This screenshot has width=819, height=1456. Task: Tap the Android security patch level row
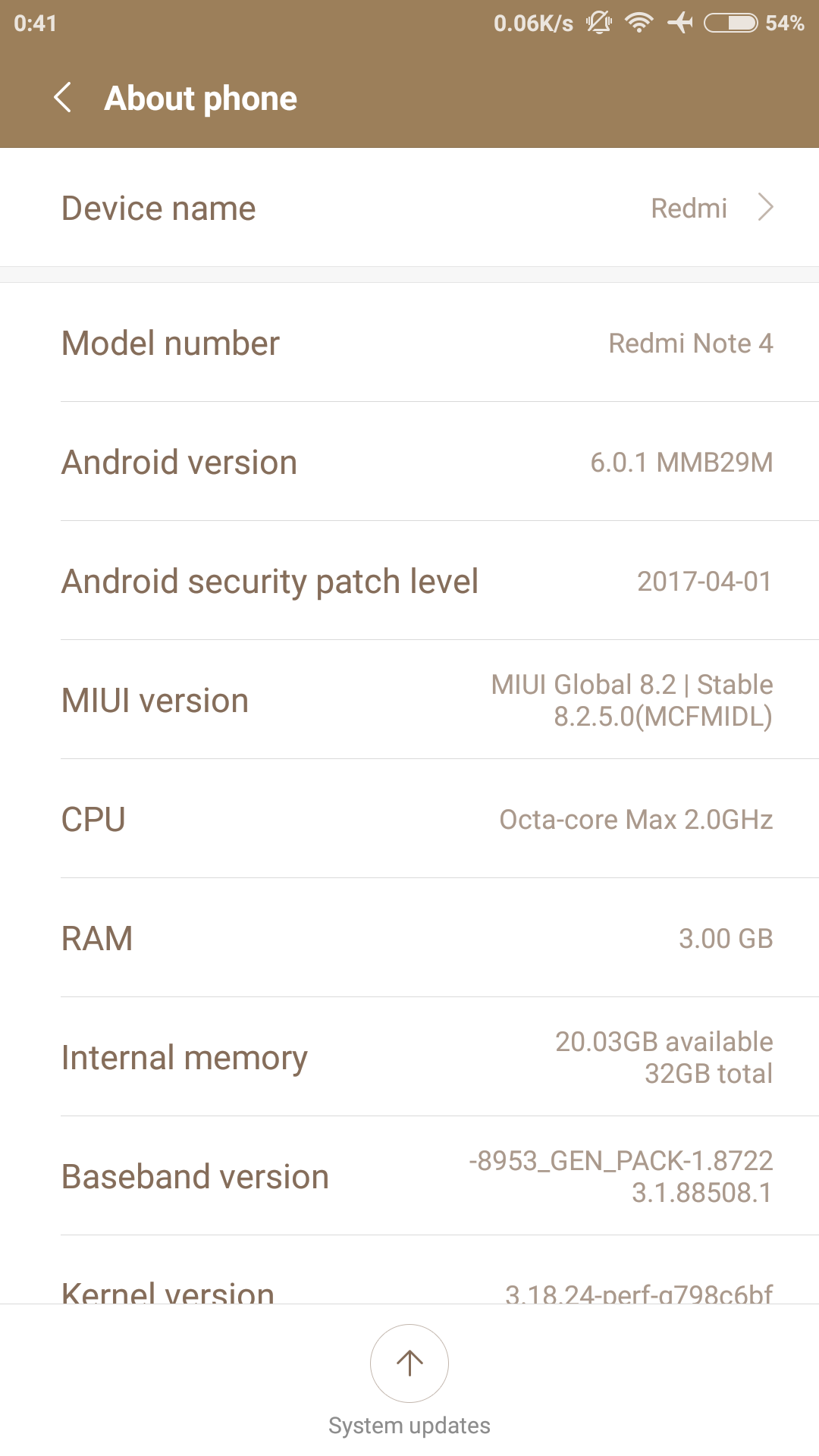(x=409, y=581)
